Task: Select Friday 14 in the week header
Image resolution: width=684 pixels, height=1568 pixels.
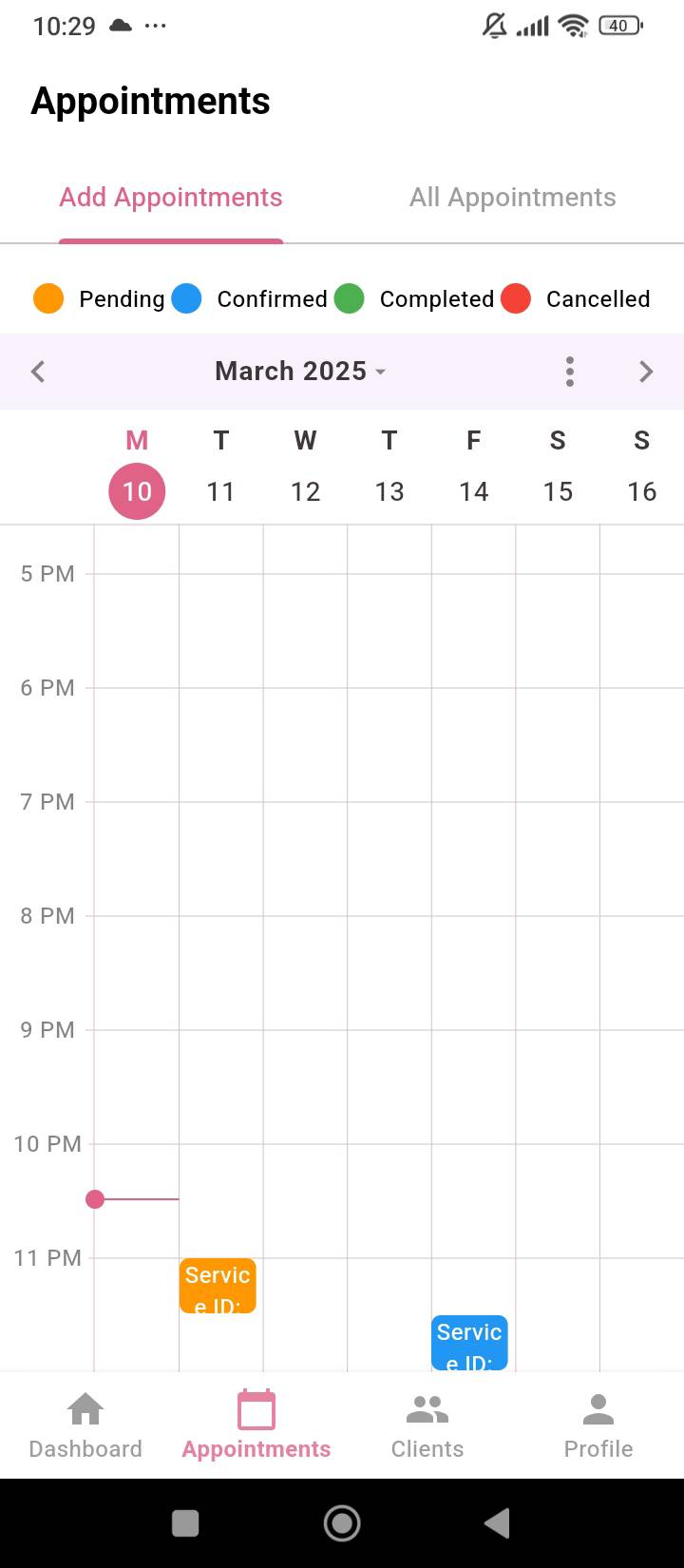Action: pyautogui.click(x=473, y=467)
